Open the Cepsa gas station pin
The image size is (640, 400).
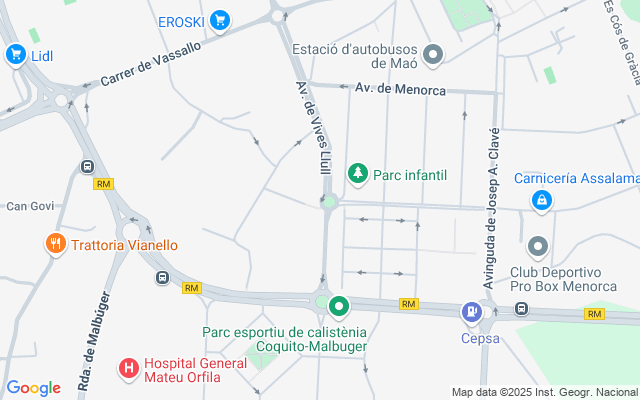(470, 313)
